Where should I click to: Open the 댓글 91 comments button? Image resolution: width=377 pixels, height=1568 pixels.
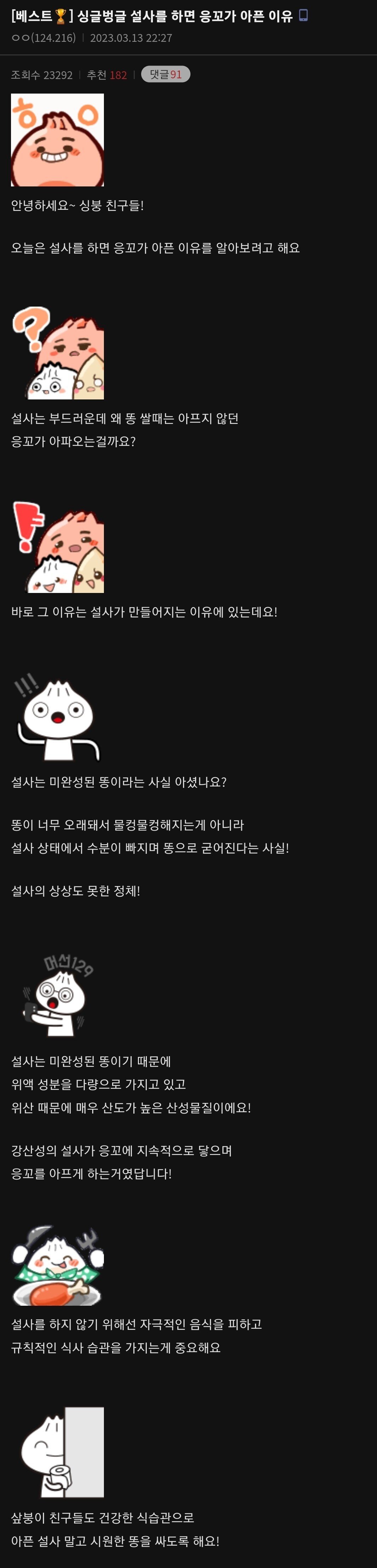[x=166, y=74]
